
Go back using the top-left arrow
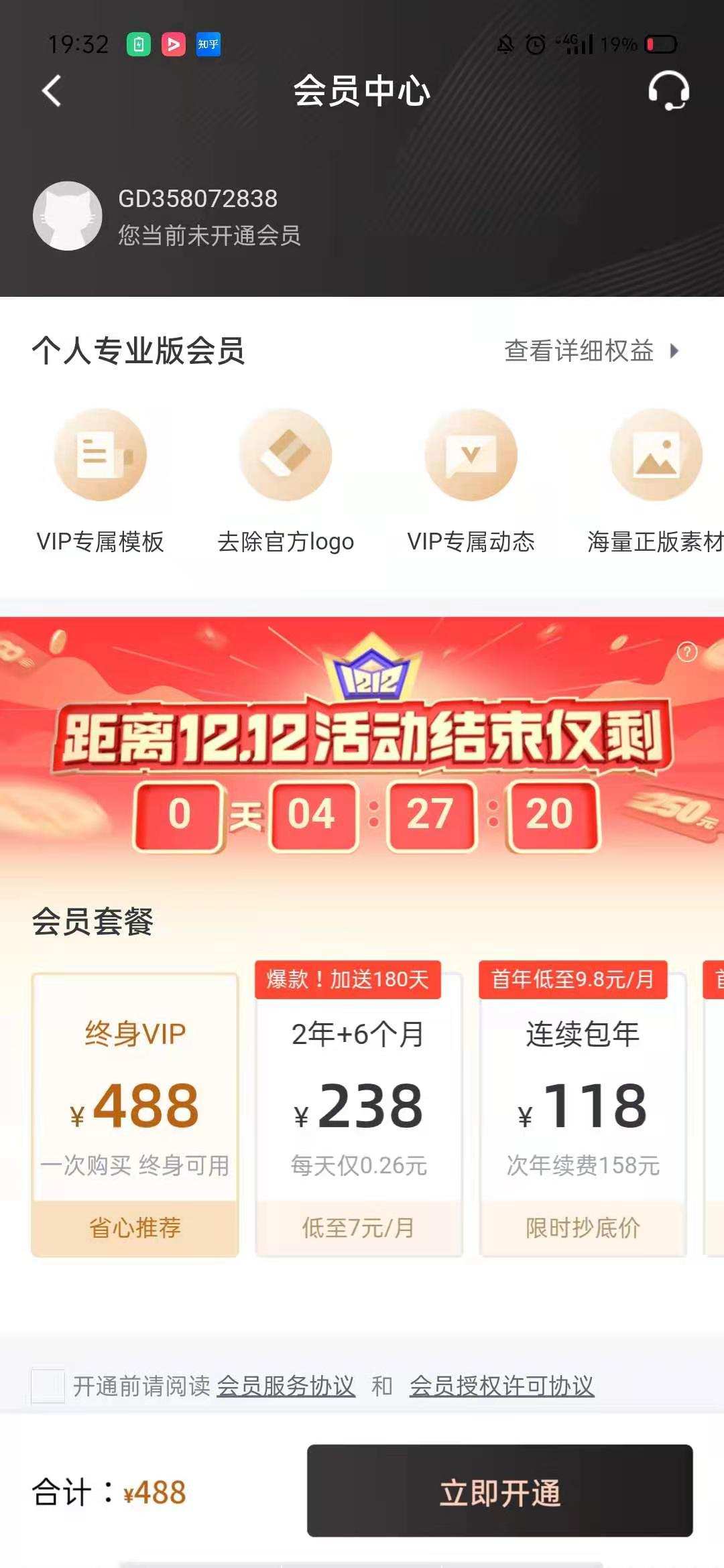[x=52, y=90]
